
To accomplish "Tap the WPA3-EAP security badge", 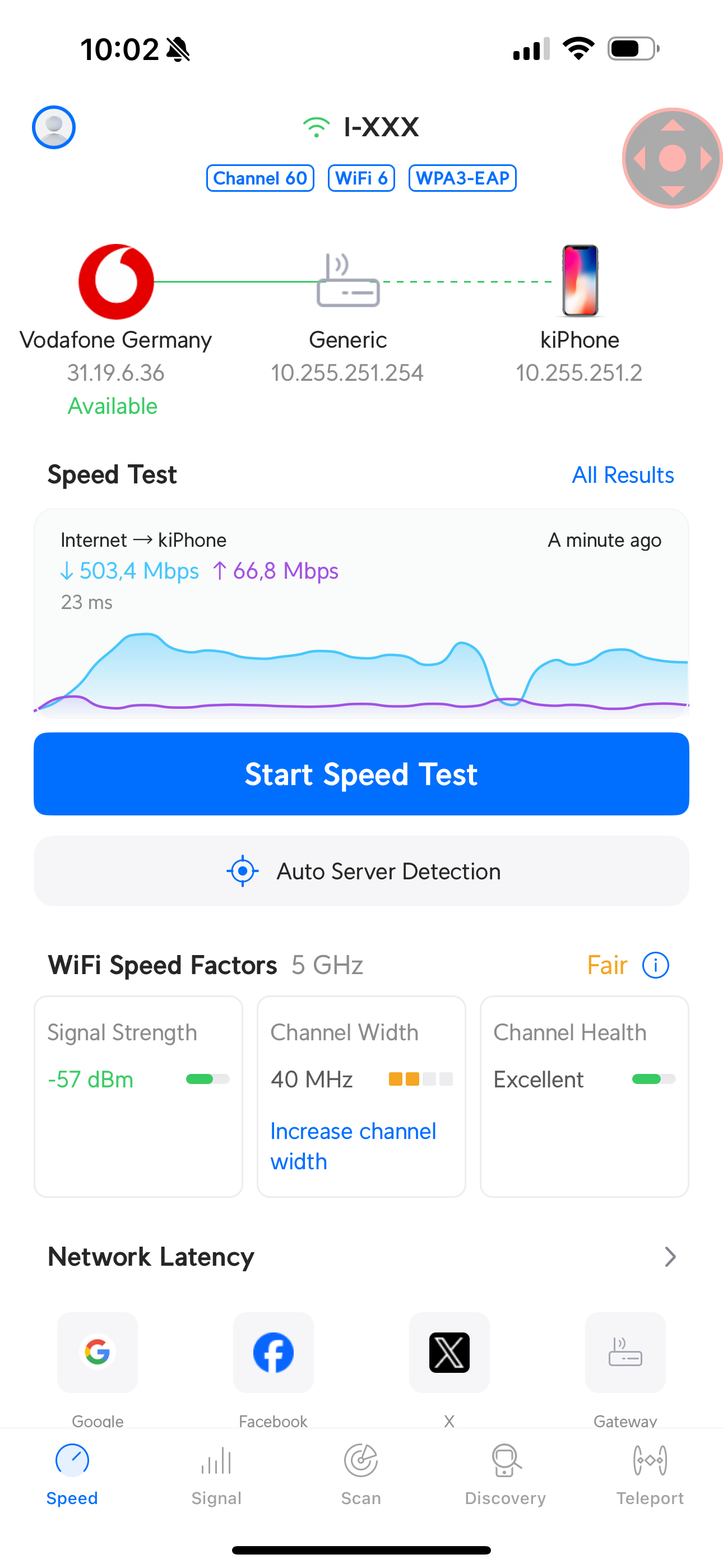I will [x=462, y=178].
